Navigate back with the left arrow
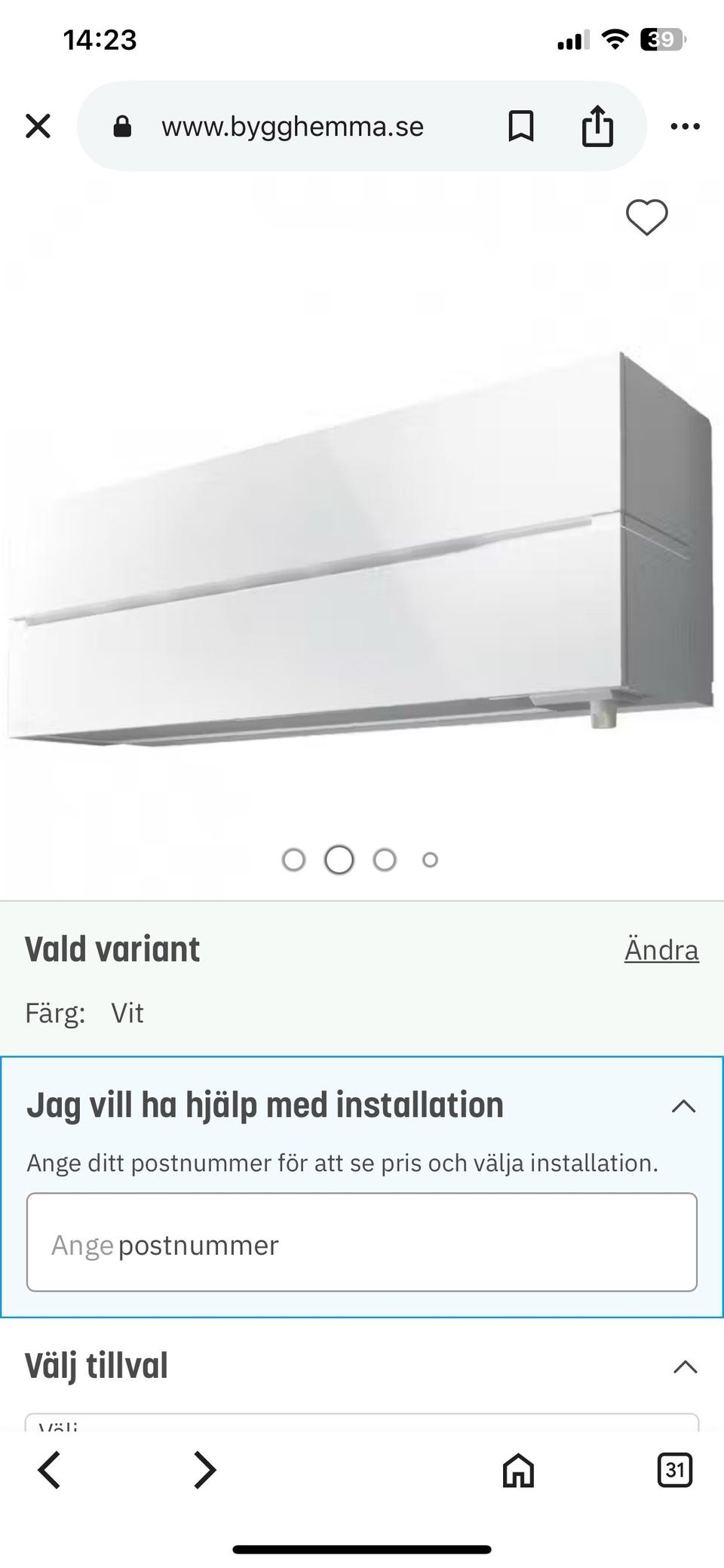This screenshot has width=724, height=1568. tap(51, 1469)
